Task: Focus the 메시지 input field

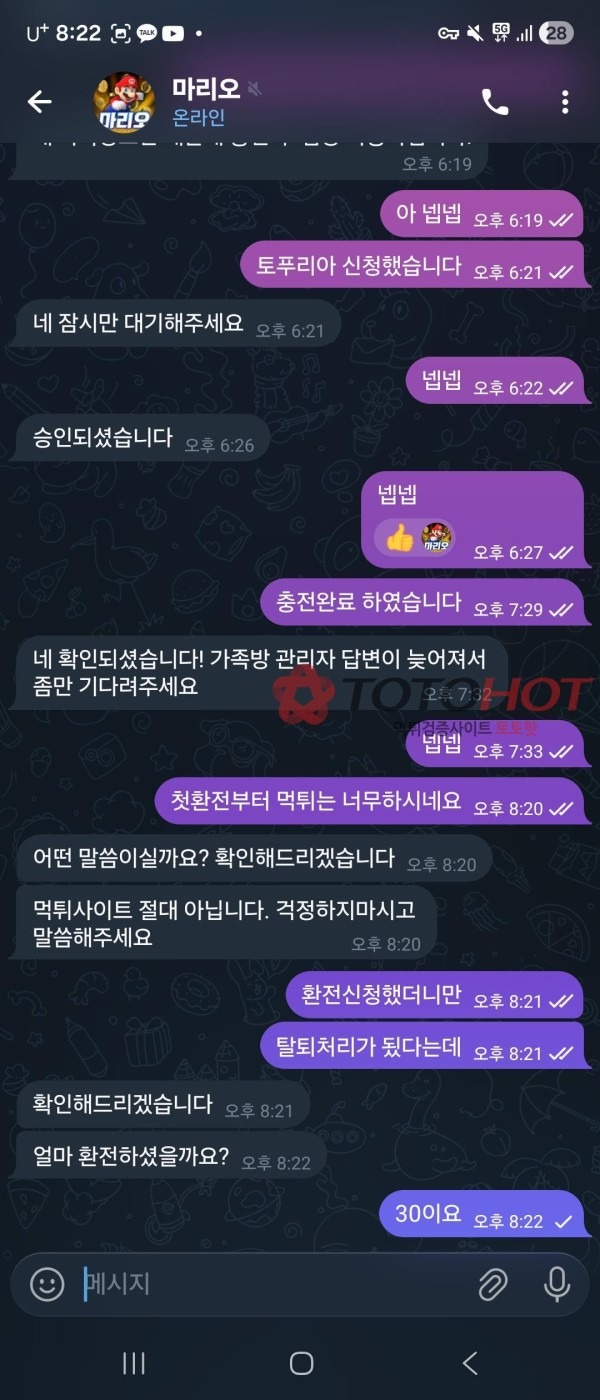Action: pos(270,1284)
